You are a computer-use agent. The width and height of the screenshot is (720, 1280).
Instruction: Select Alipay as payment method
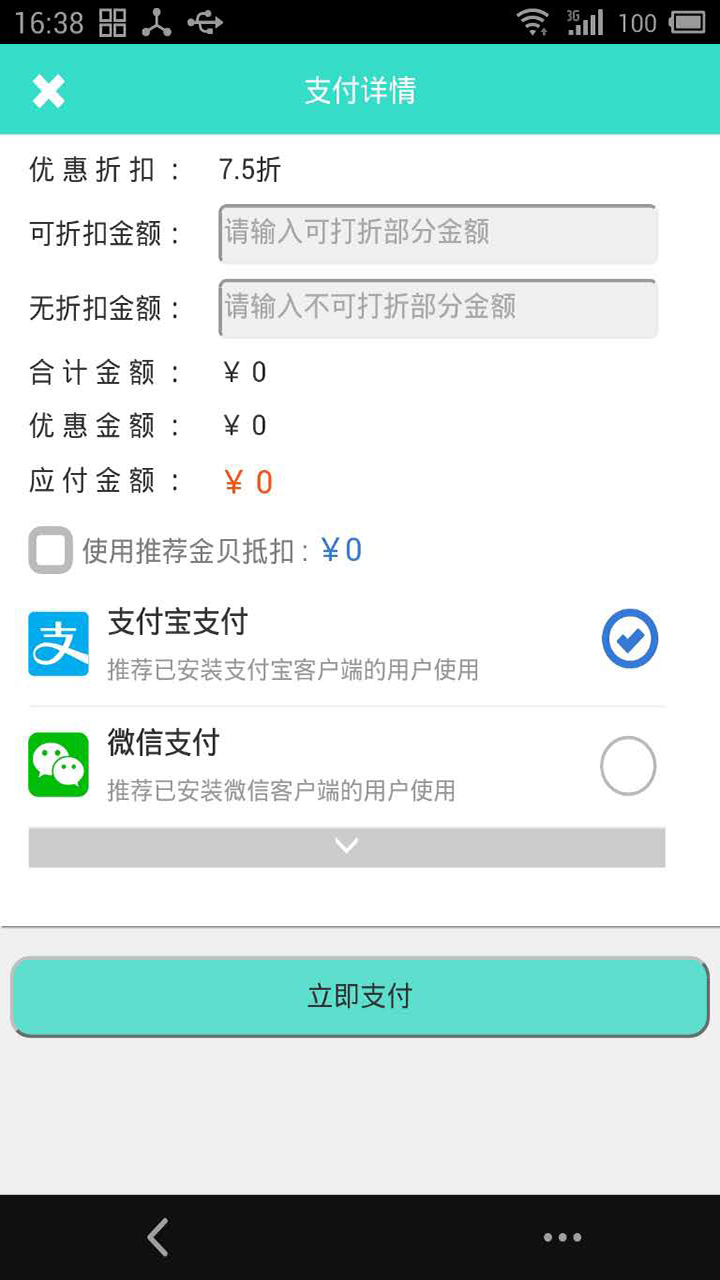coord(629,638)
